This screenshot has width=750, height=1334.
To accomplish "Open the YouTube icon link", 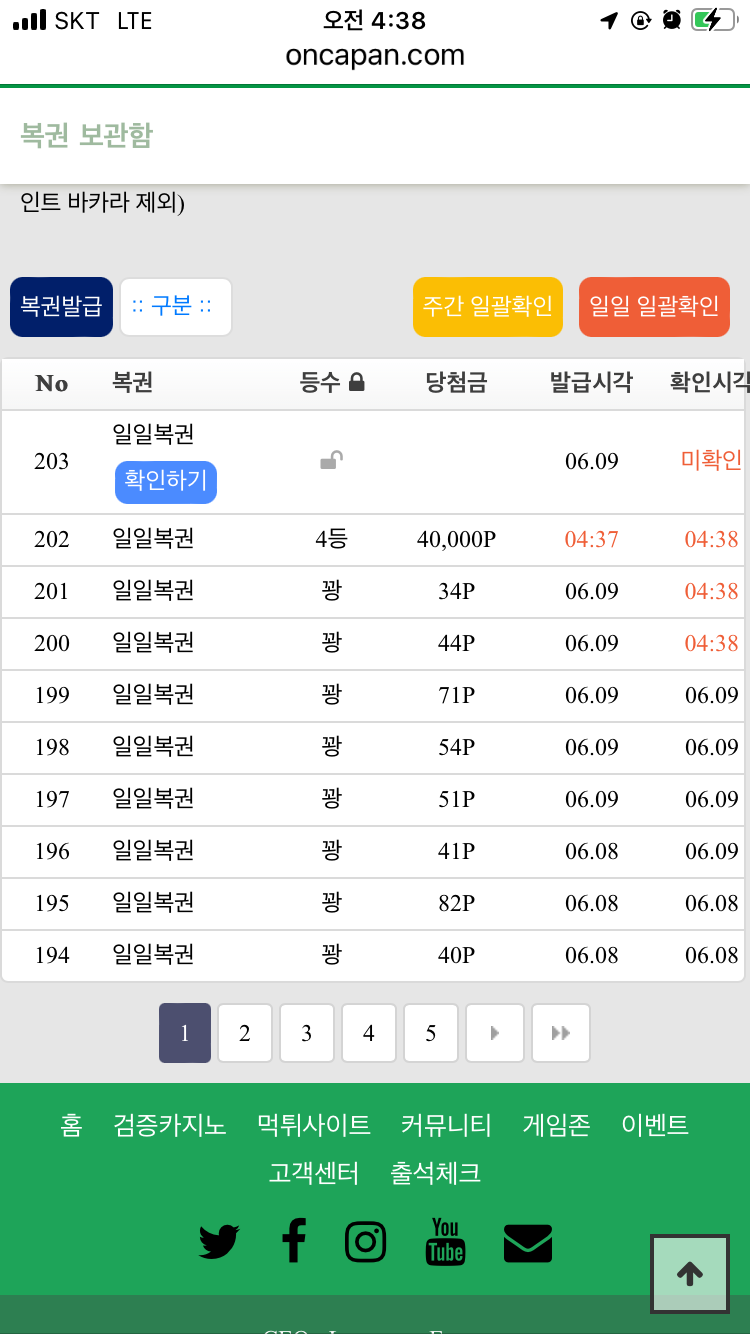I will 445,1242.
